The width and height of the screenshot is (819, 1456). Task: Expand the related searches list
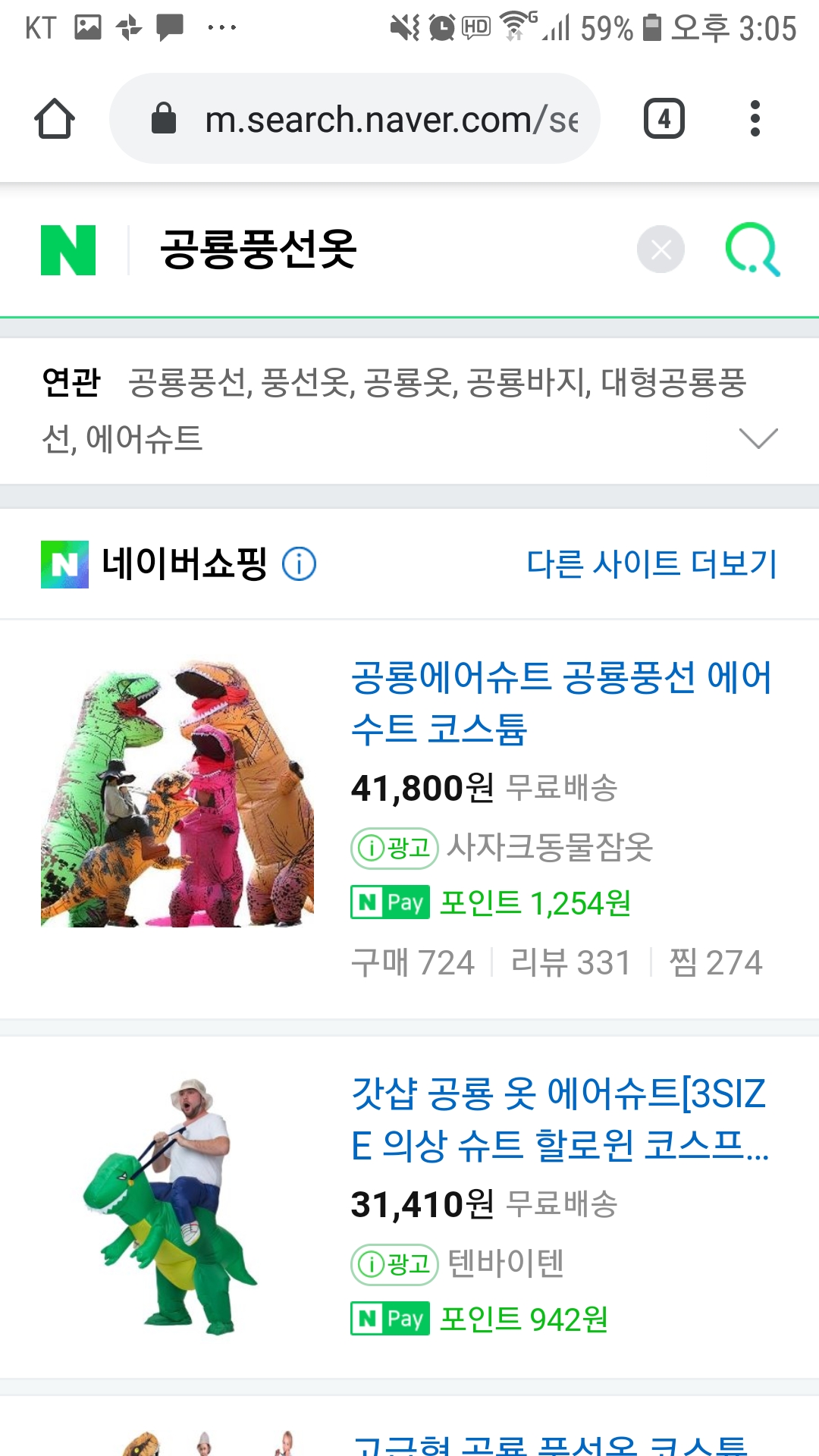point(758,438)
